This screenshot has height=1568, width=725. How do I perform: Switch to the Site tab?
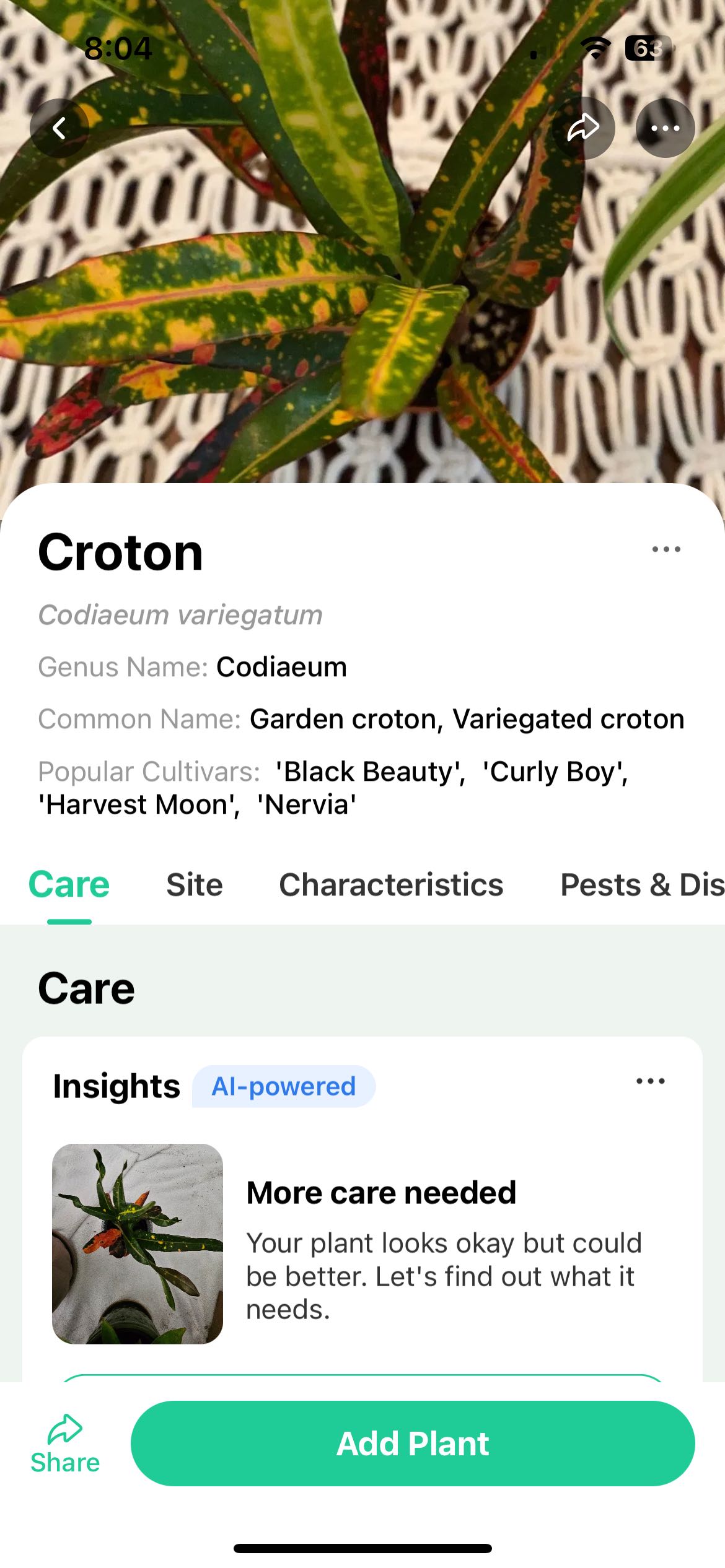coord(195,884)
